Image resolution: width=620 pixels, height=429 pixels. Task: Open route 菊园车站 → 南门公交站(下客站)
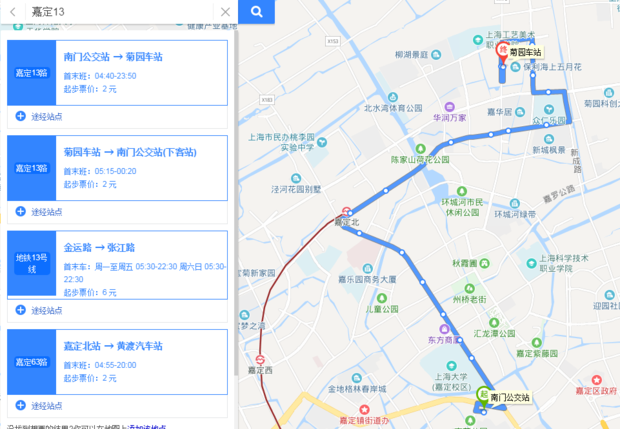[x=124, y=152]
